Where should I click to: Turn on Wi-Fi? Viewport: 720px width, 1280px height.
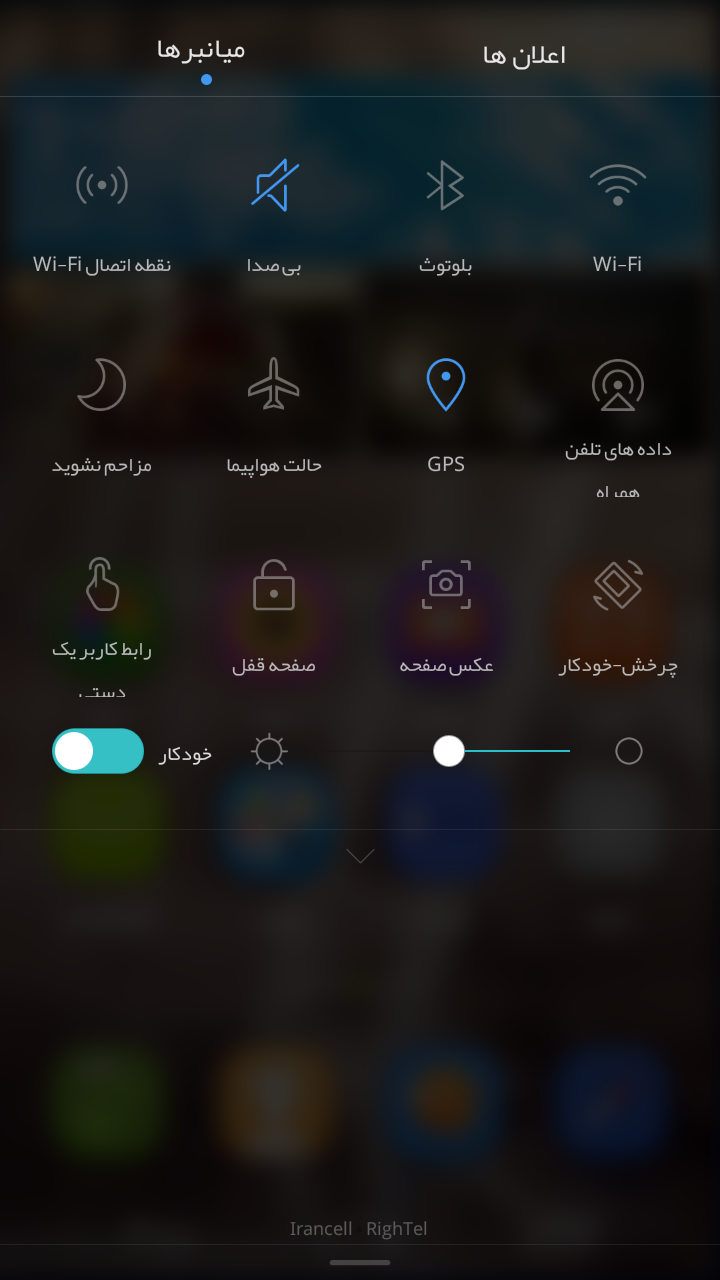tap(617, 217)
